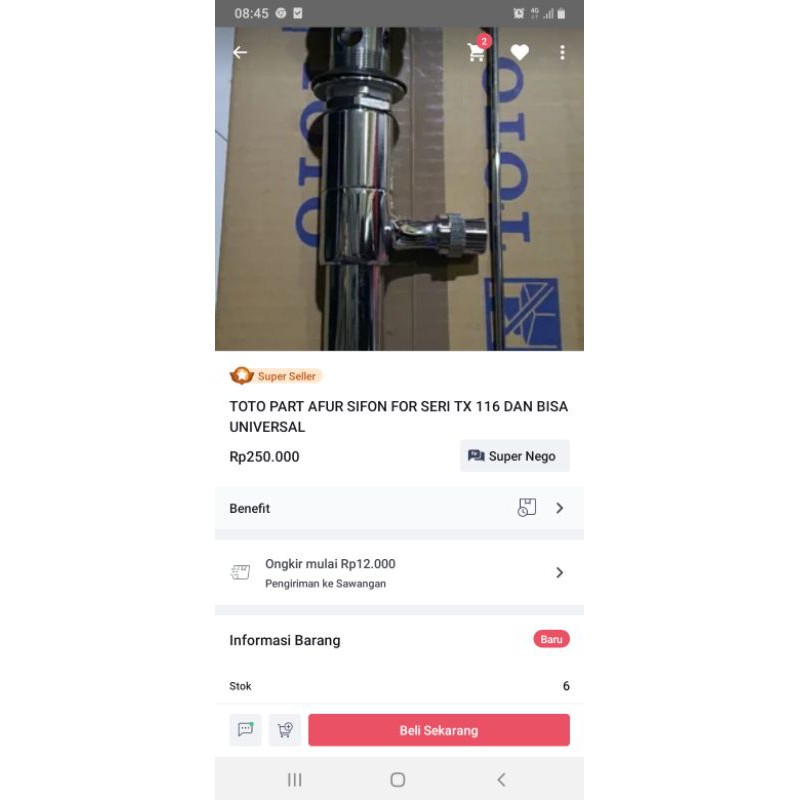Open the shopping cart
800x800 pixels.
[x=477, y=52]
